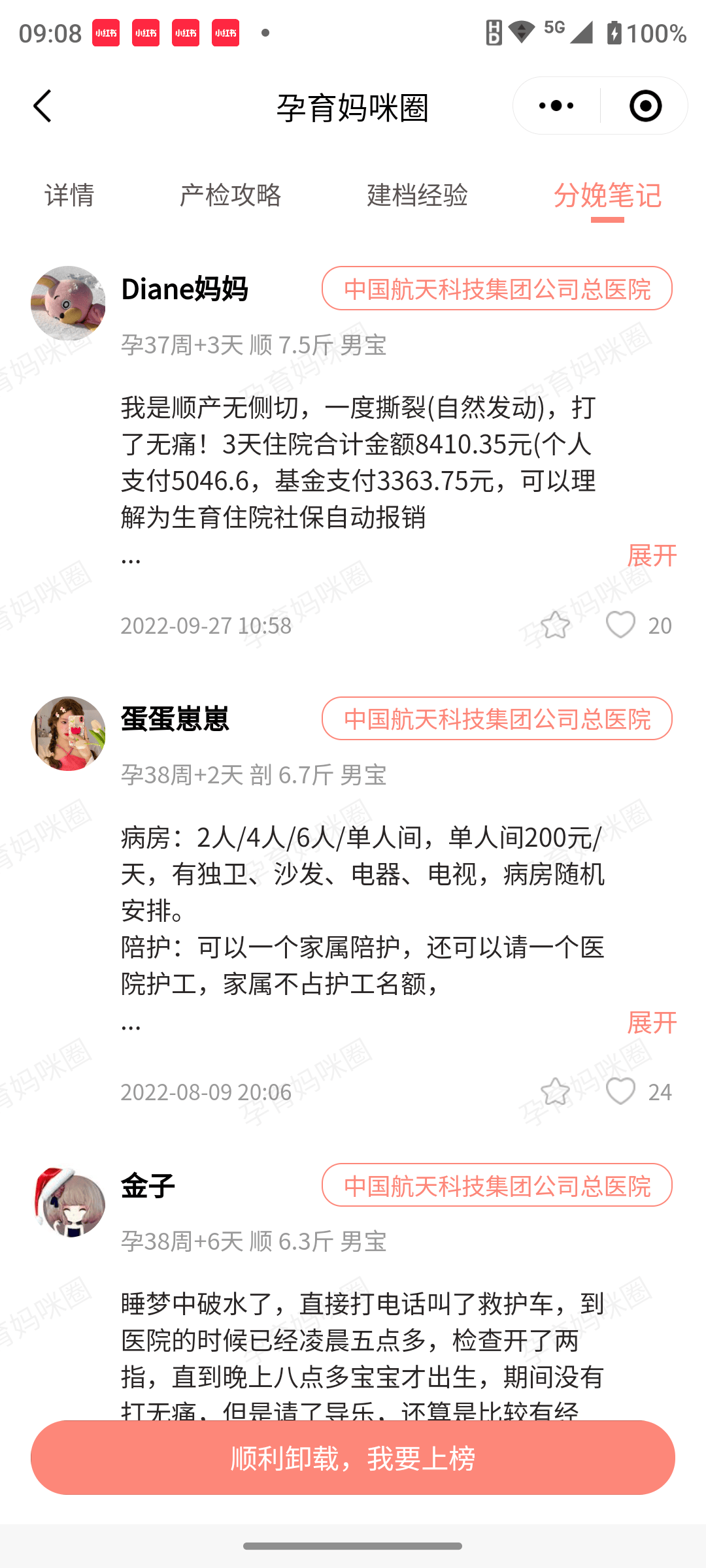Viewport: 706px width, 1568px height.
Task: Tap the hospital tag on 金子's note
Action: pos(497,1185)
